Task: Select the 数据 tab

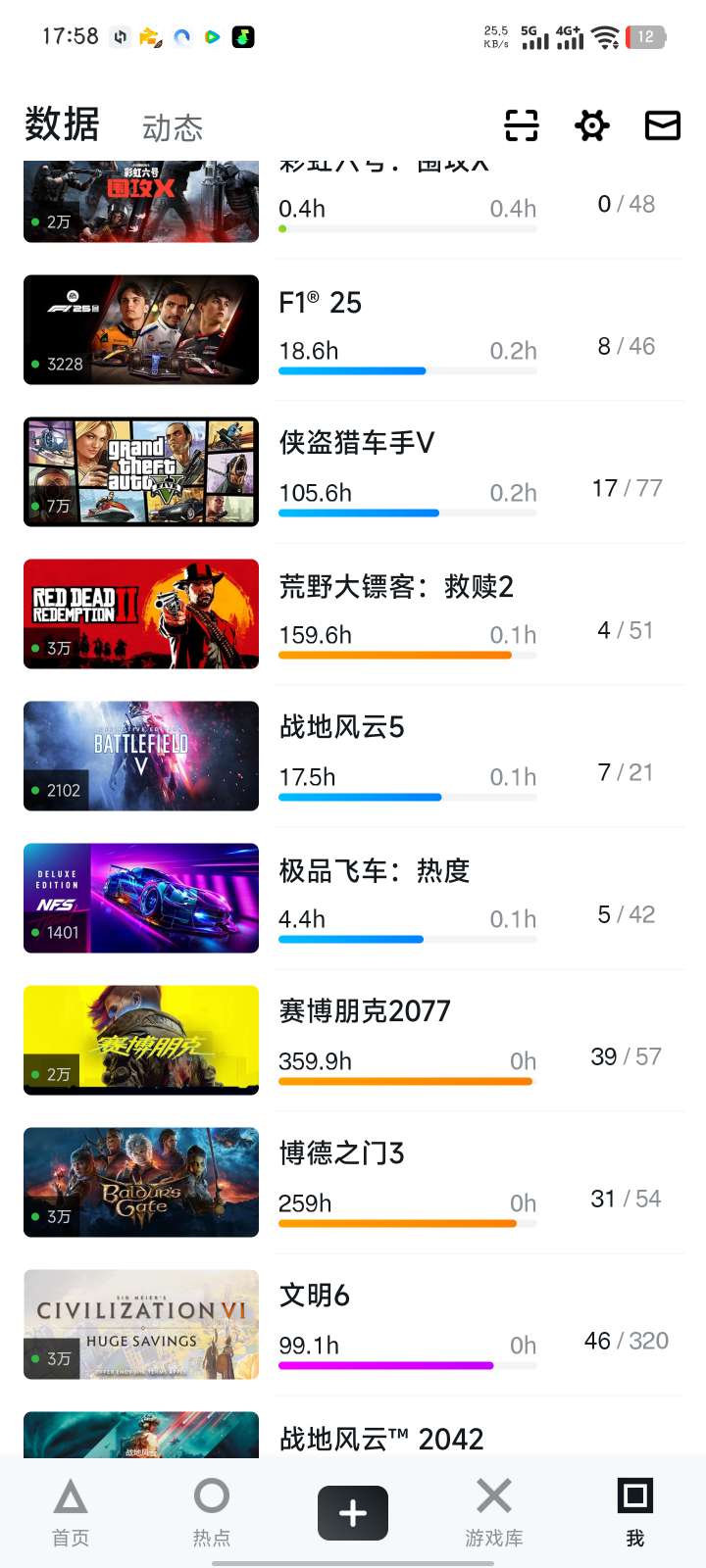Action: coord(62,125)
